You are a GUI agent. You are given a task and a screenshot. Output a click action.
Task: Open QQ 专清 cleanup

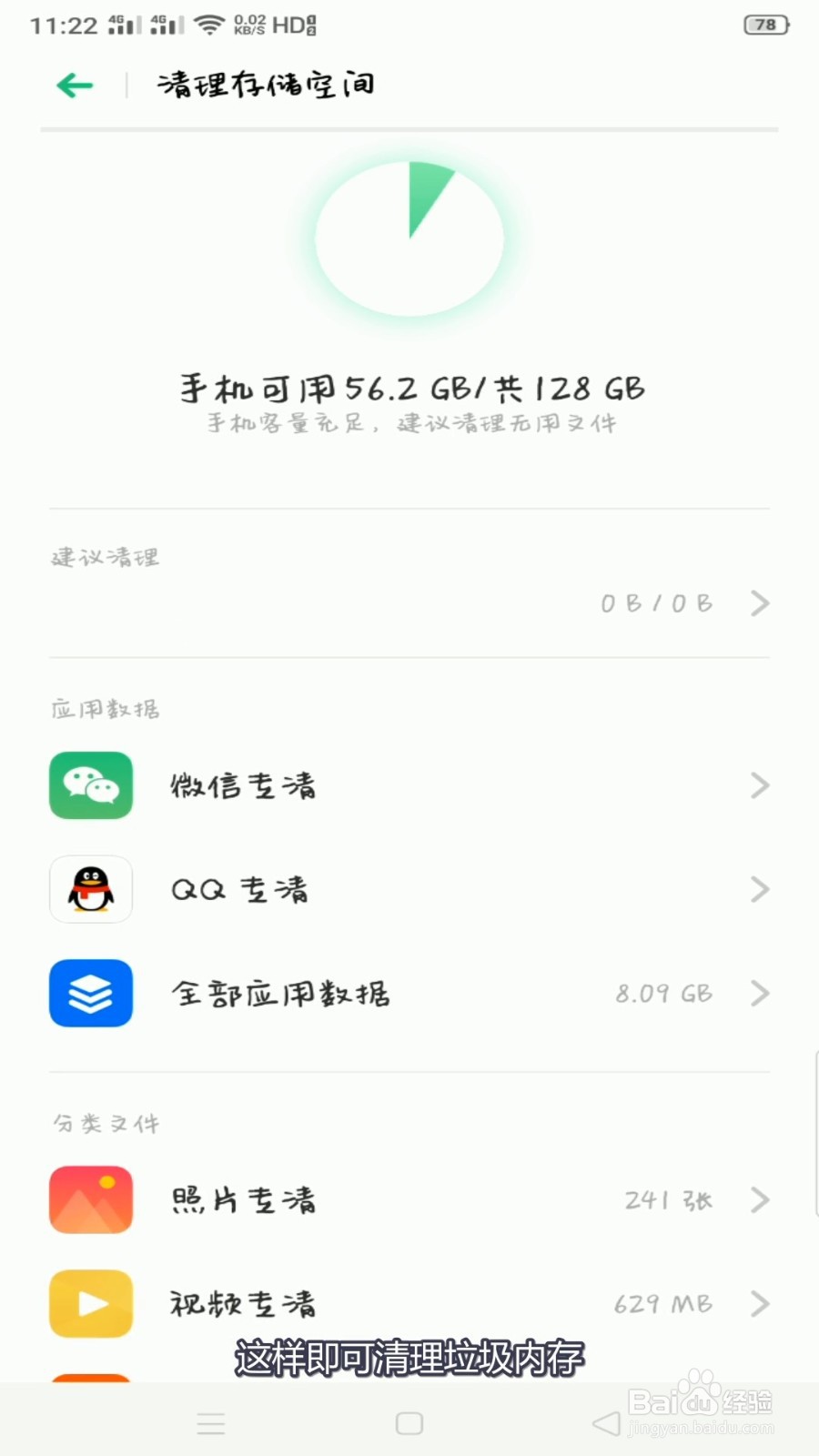[x=409, y=889]
